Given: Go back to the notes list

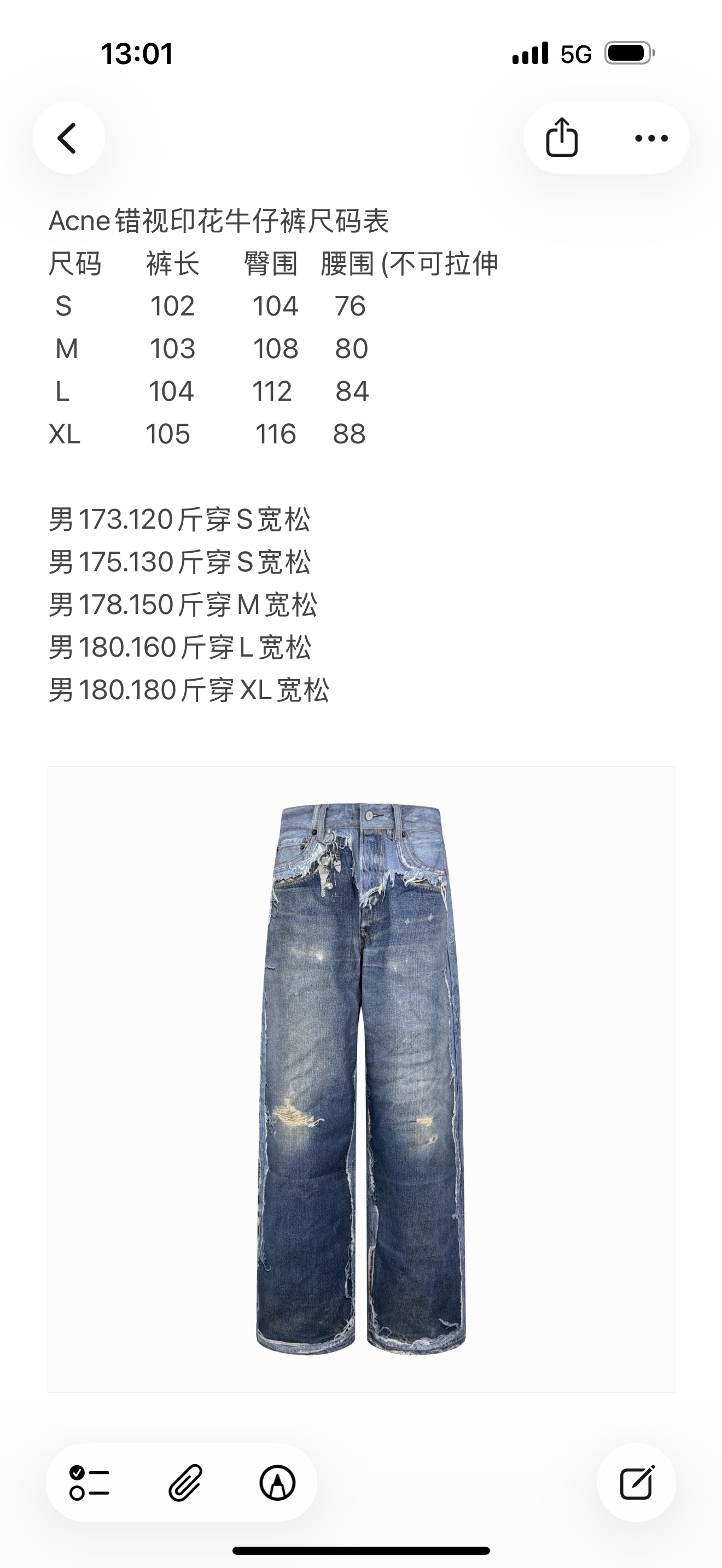Looking at the screenshot, I should (68, 138).
